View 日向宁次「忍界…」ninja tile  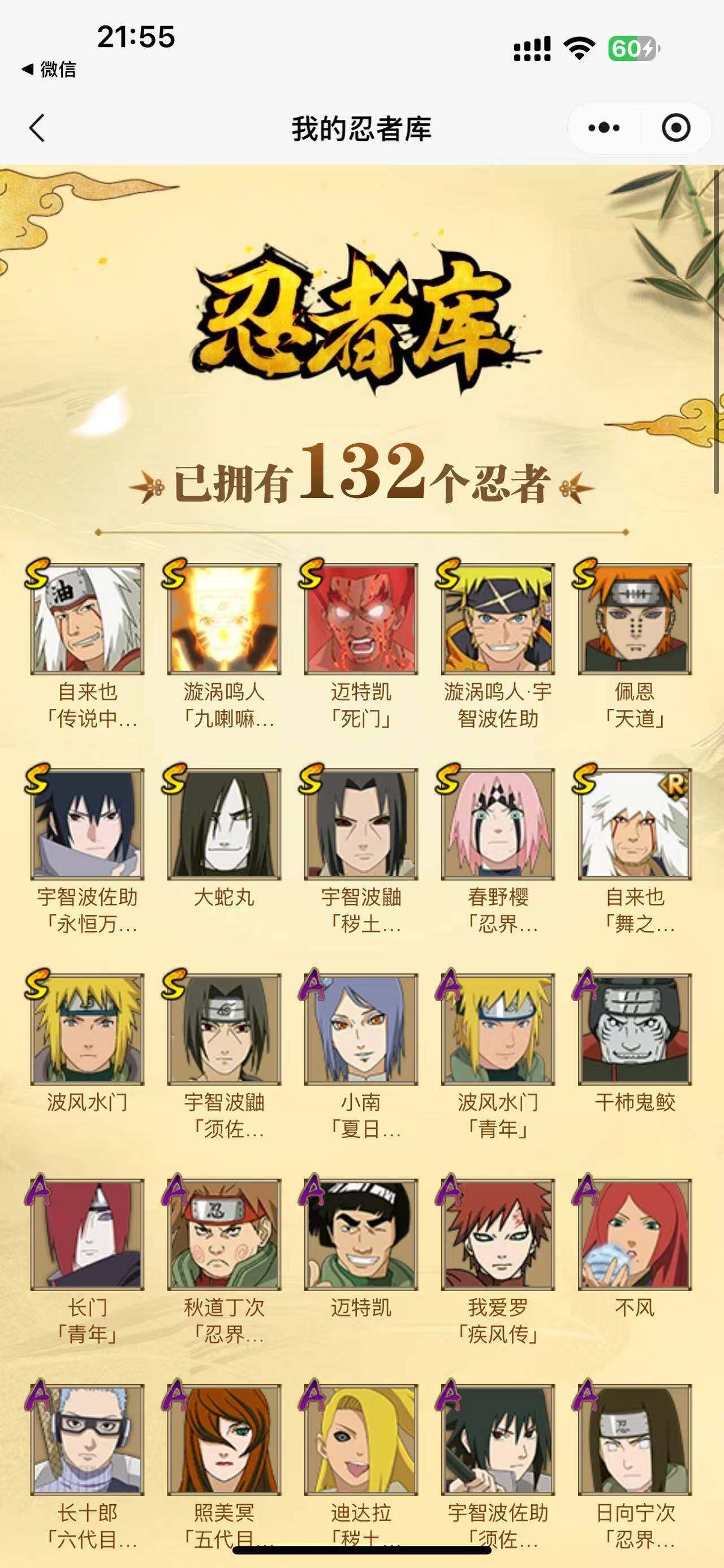(x=635, y=1440)
